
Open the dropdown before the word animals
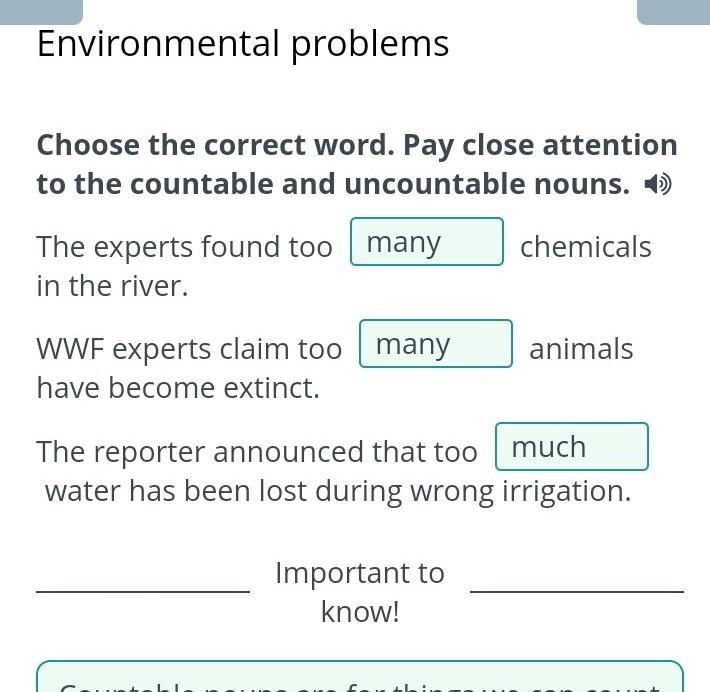(436, 344)
